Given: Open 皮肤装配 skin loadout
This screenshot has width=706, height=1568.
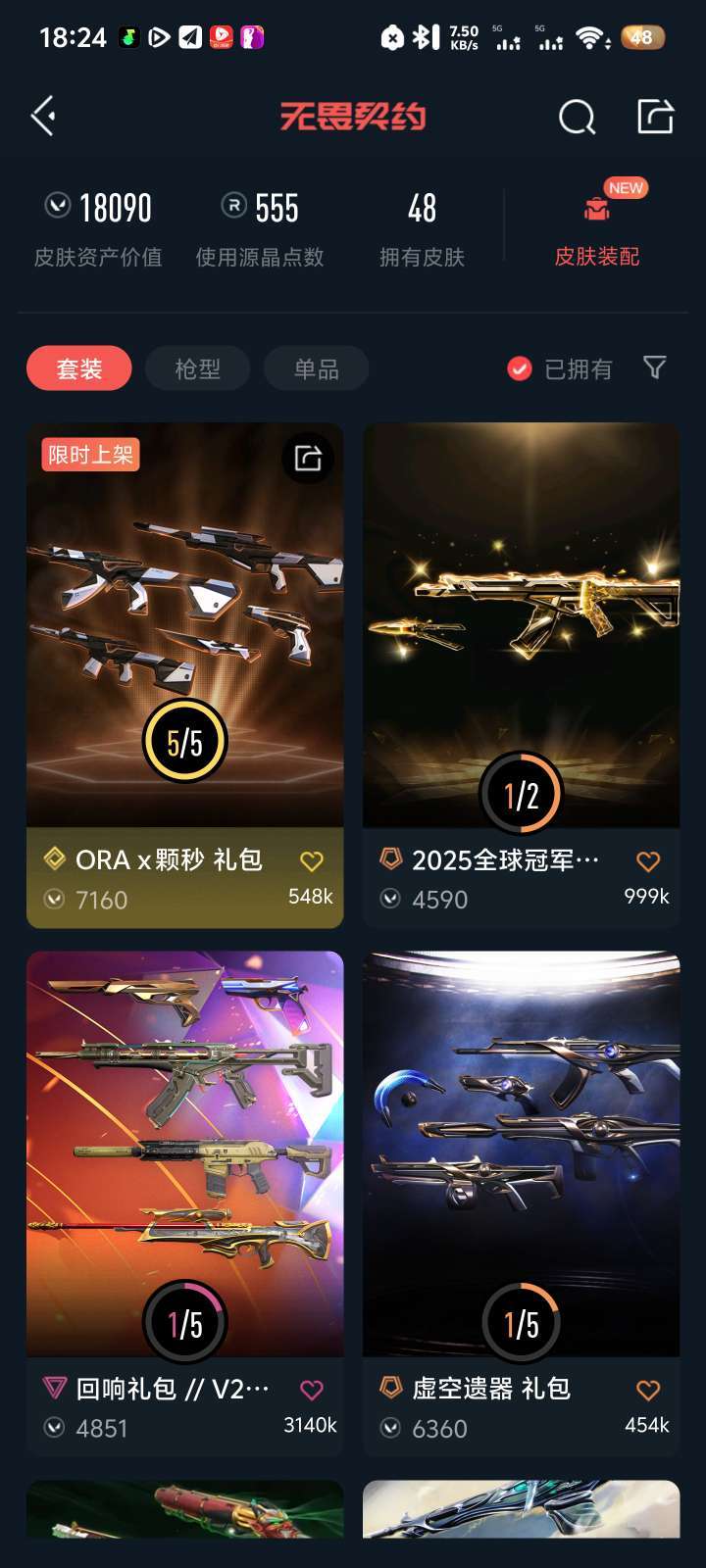Looking at the screenshot, I should point(596,231).
